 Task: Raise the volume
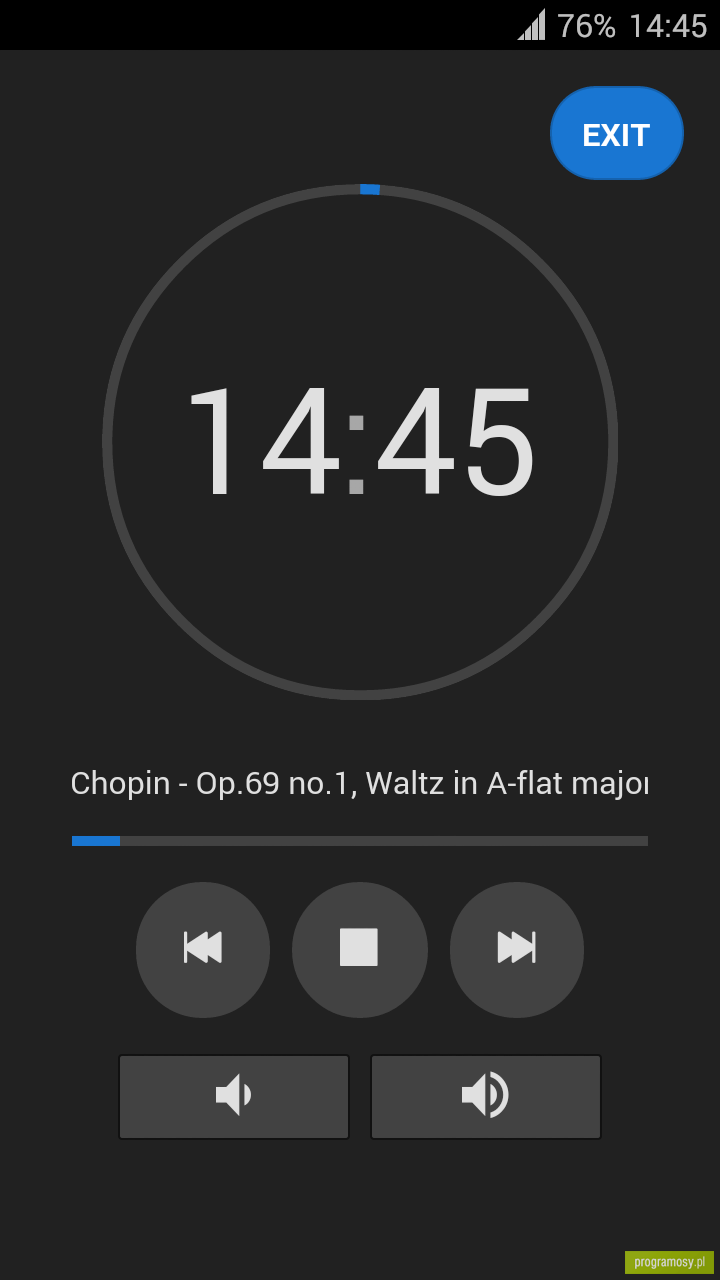click(486, 1097)
